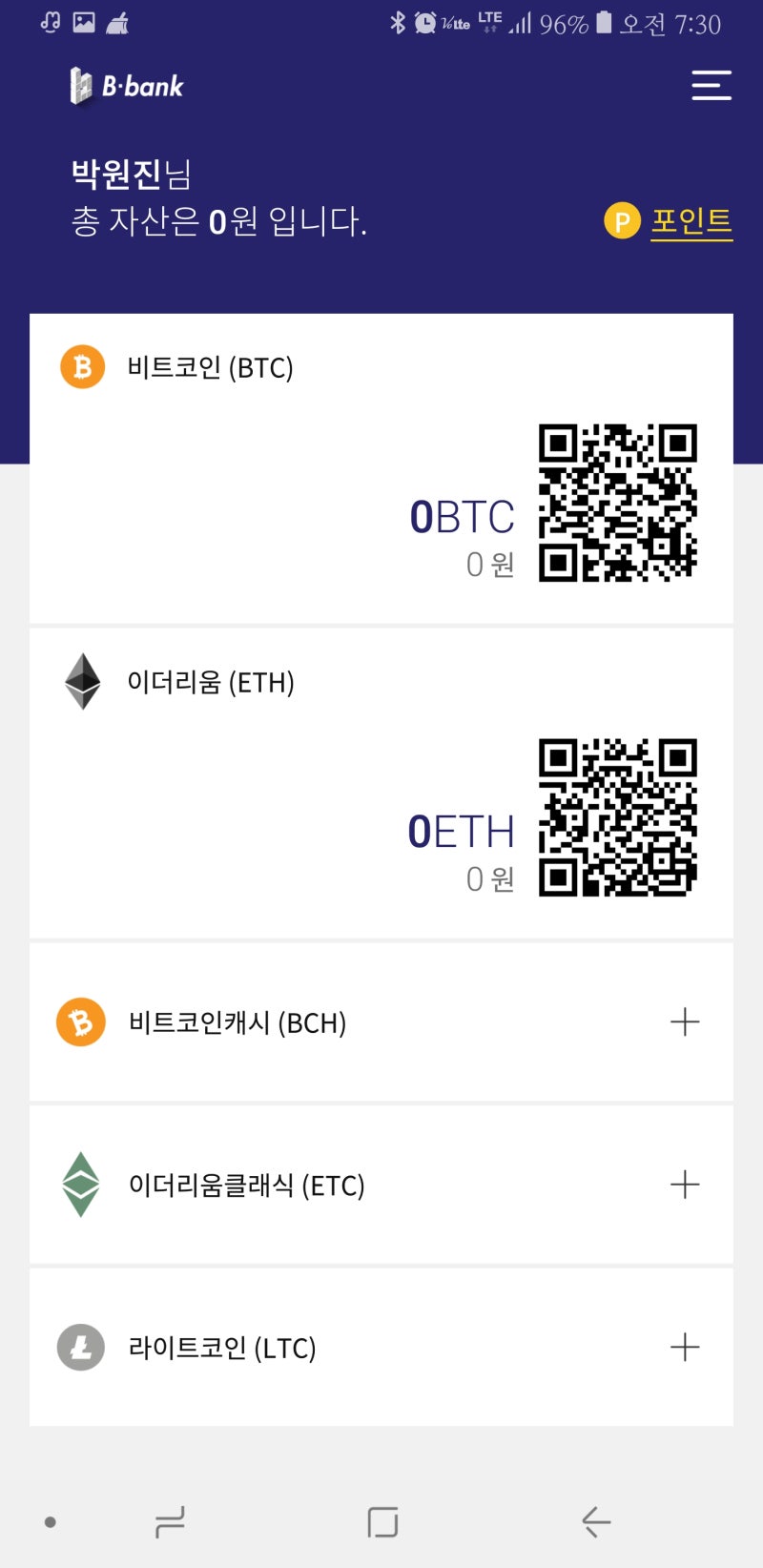Tap the 0BTC balance text

[x=462, y=516]
